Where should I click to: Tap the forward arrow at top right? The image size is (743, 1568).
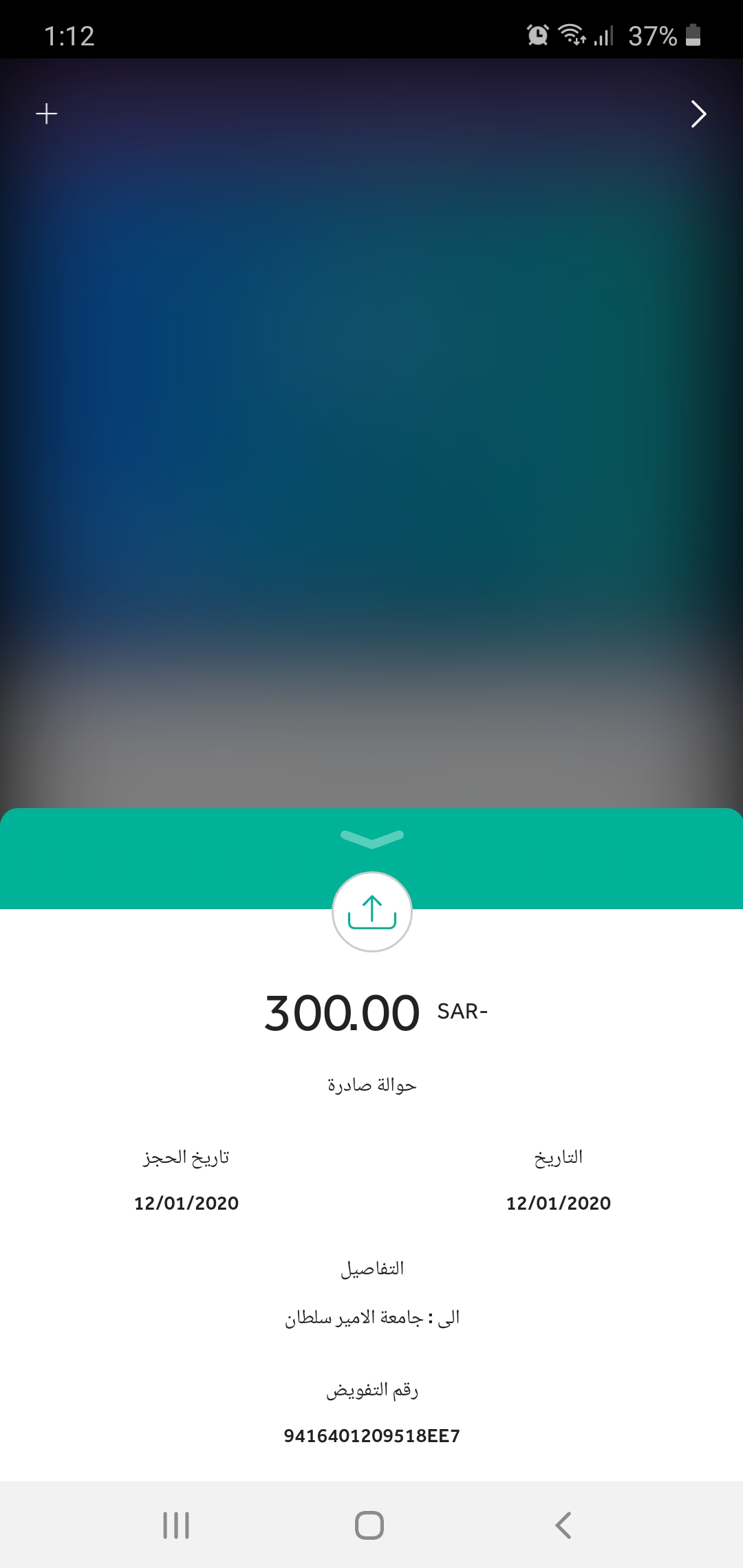tap(698, 114)
